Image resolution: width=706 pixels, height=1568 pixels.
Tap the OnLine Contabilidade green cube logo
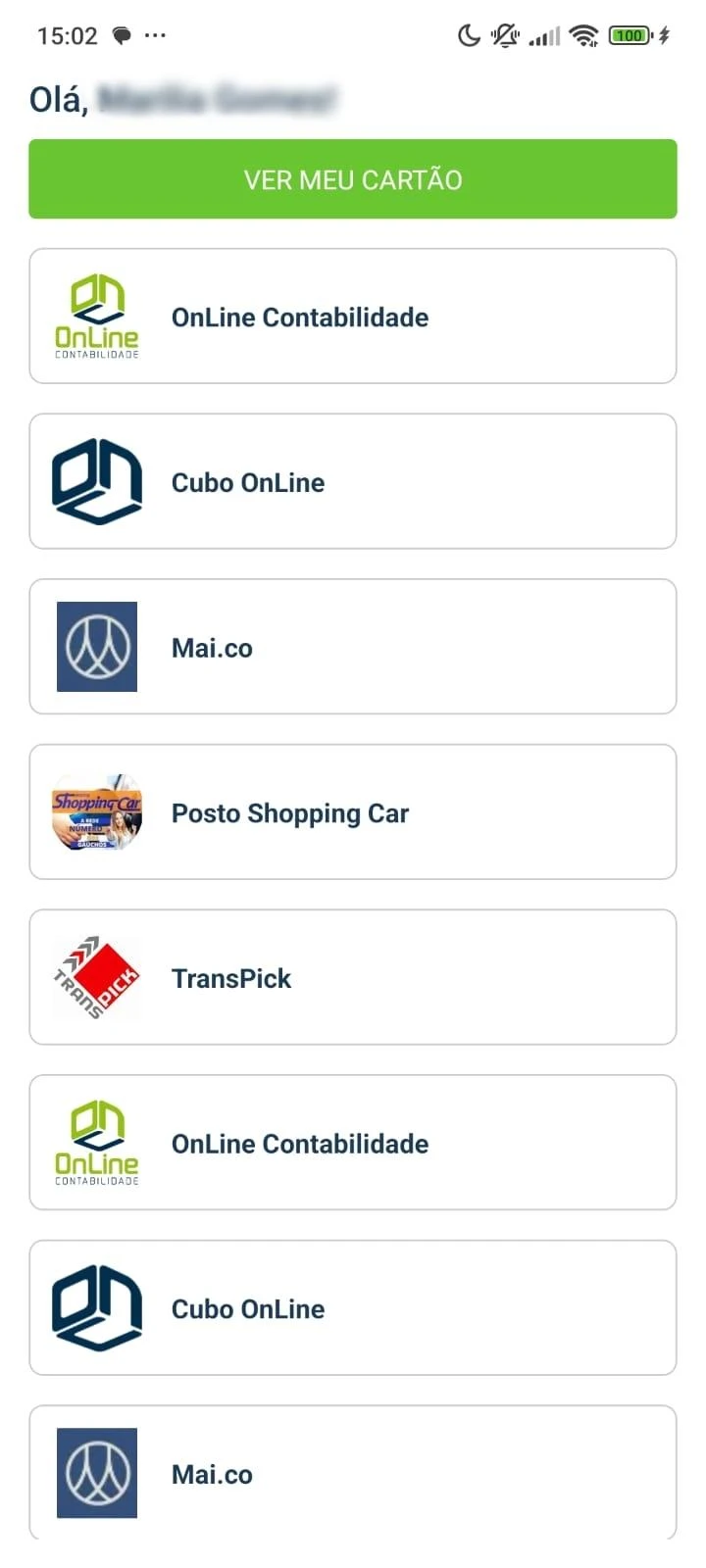pyautogui.click(x=96, y=316)
